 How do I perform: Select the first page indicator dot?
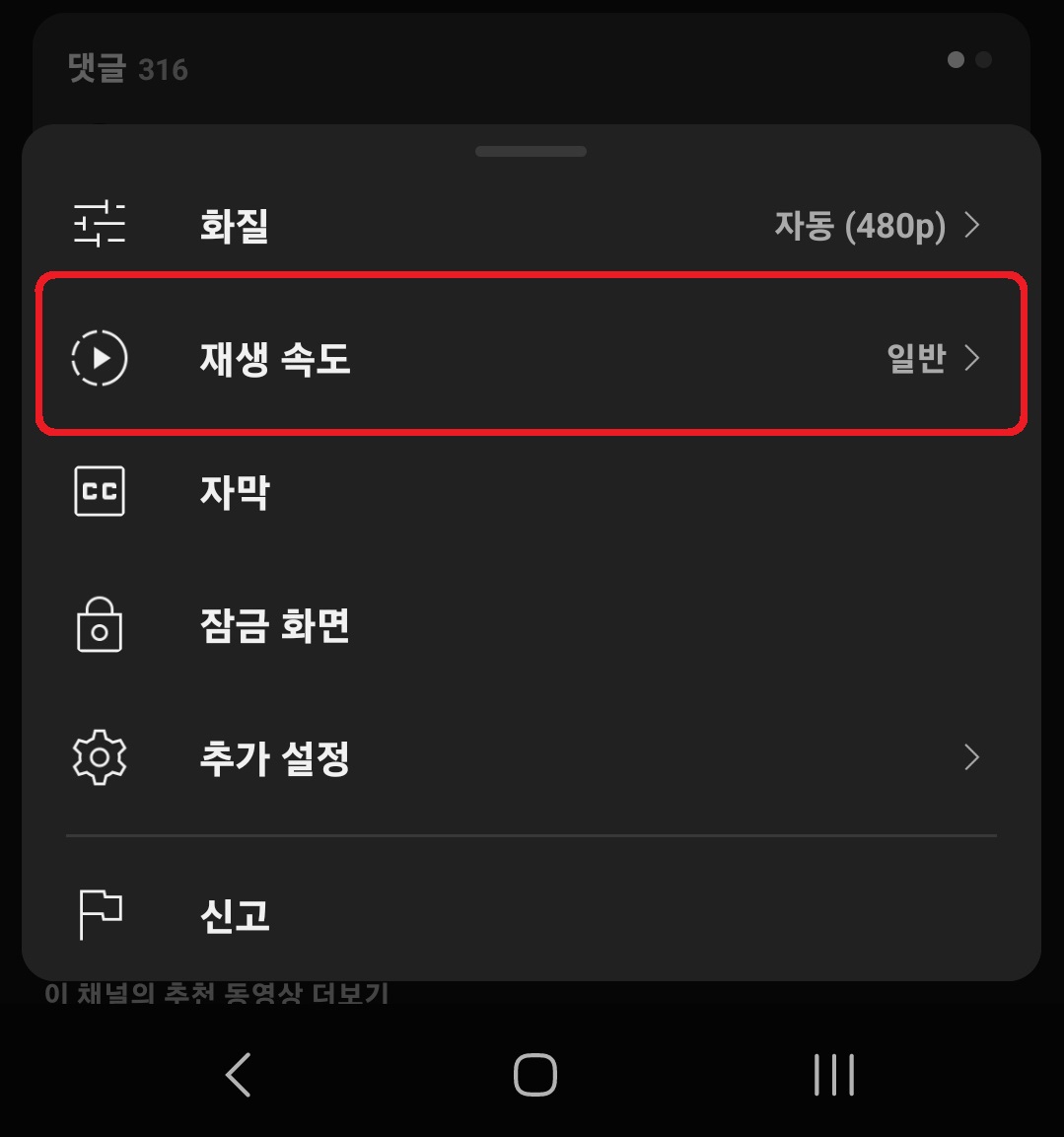(x=957, y=60)
